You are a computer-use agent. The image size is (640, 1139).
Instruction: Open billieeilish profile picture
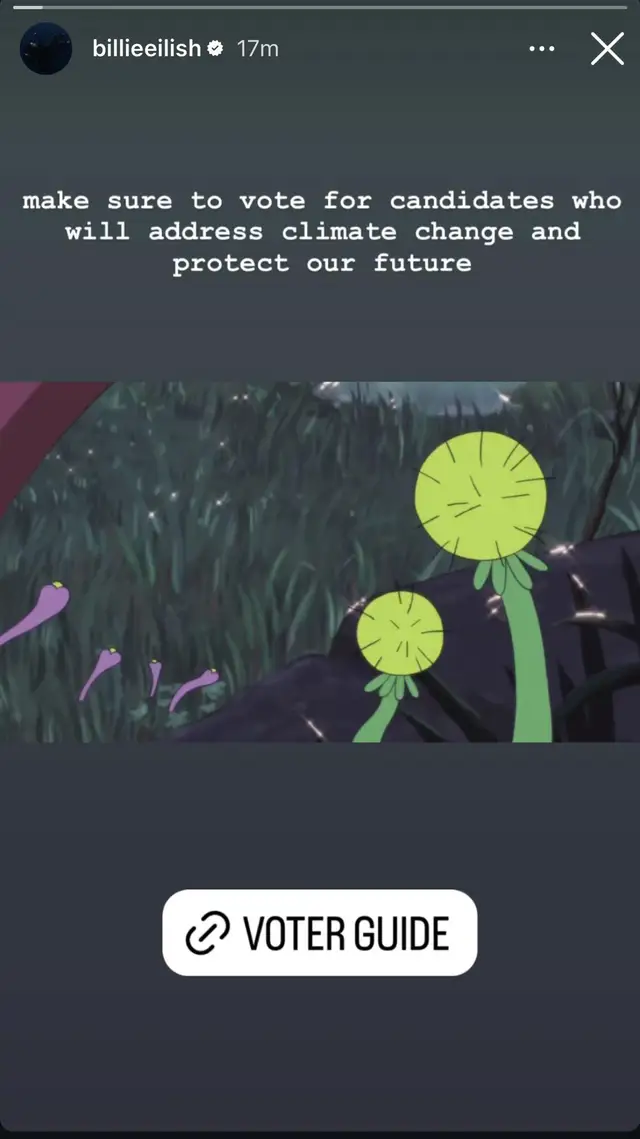46,48
